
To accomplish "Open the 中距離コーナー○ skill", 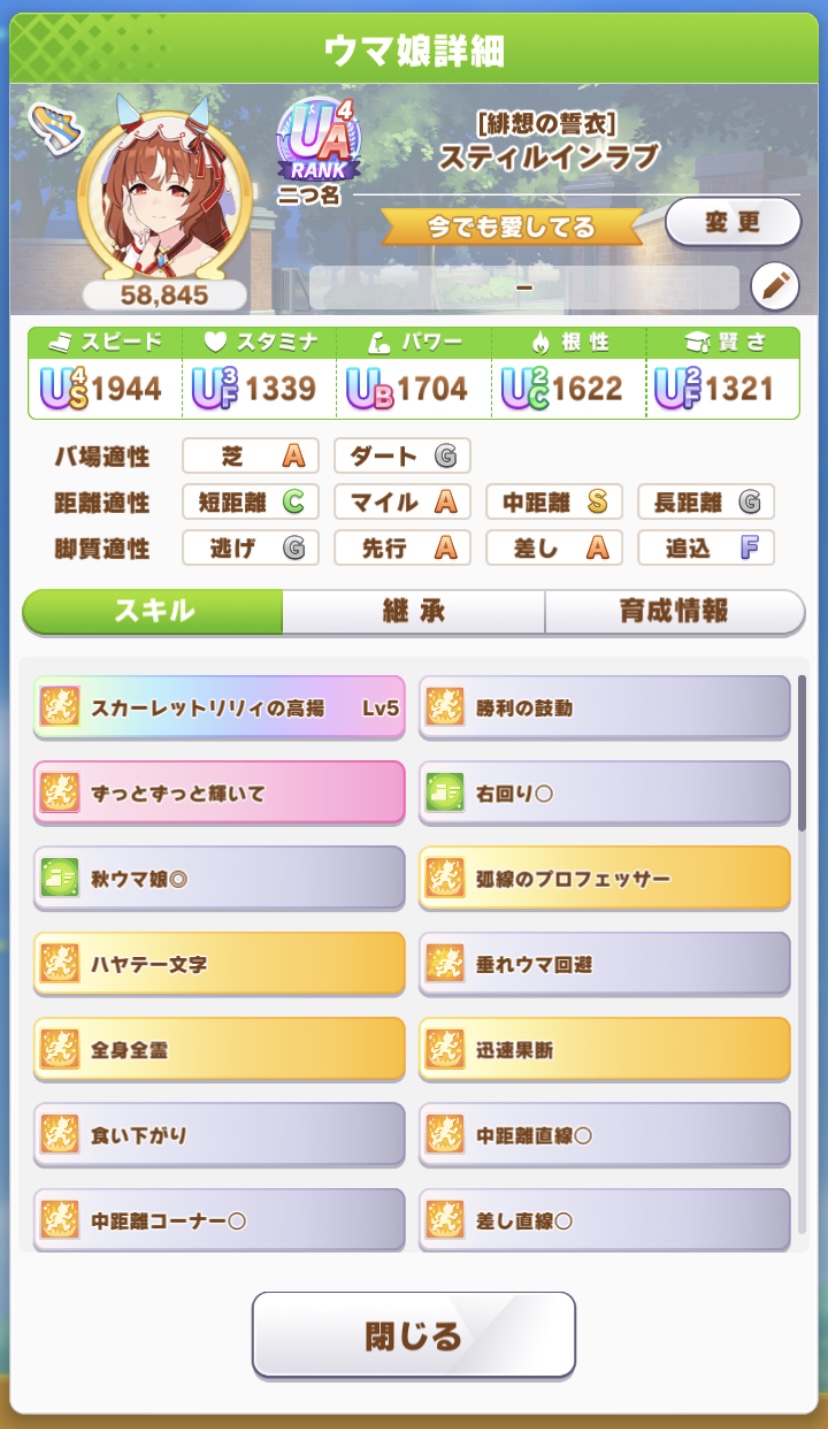I will point(219,1220).
